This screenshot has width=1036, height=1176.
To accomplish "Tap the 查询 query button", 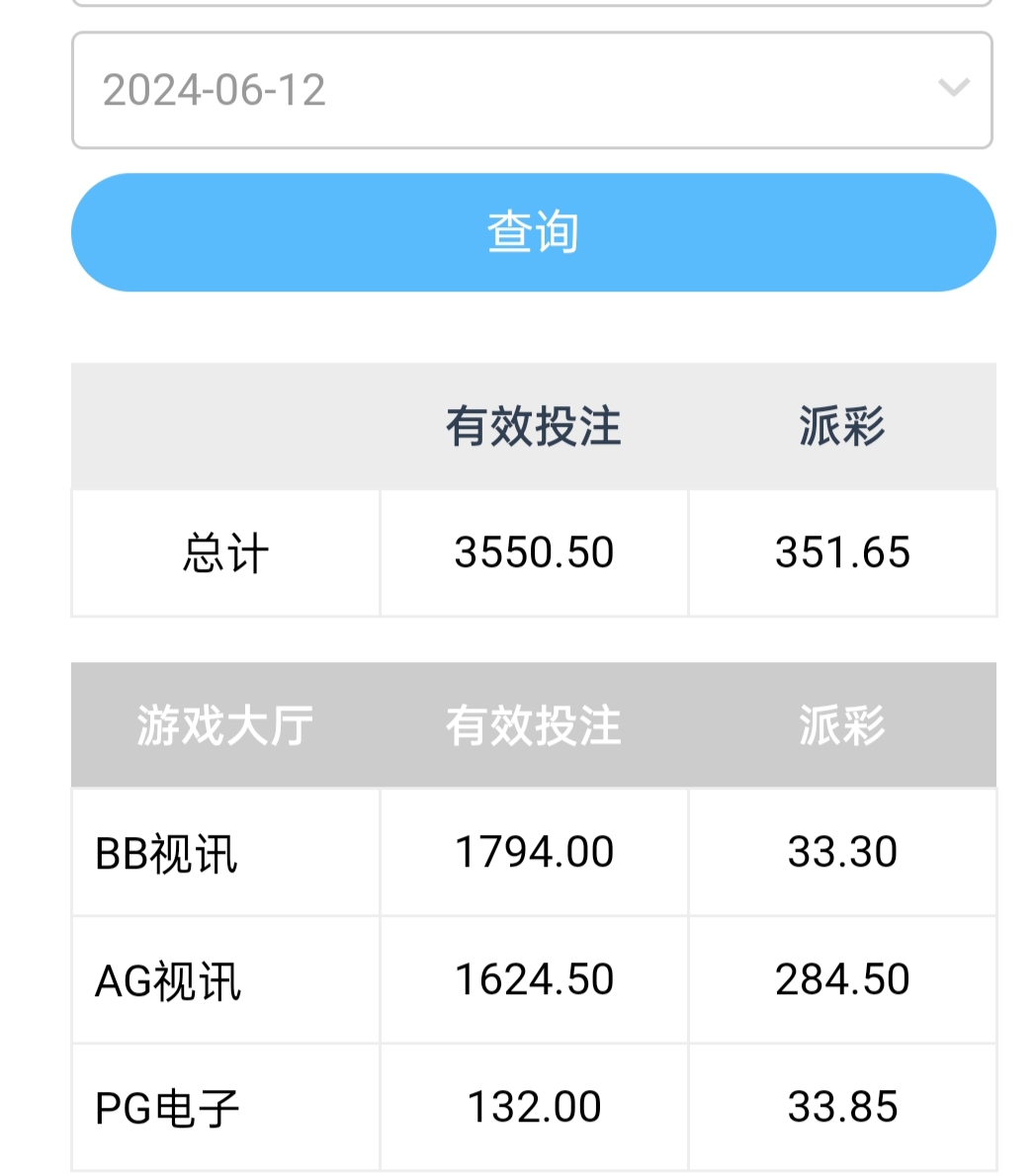I will coord(533,232).
